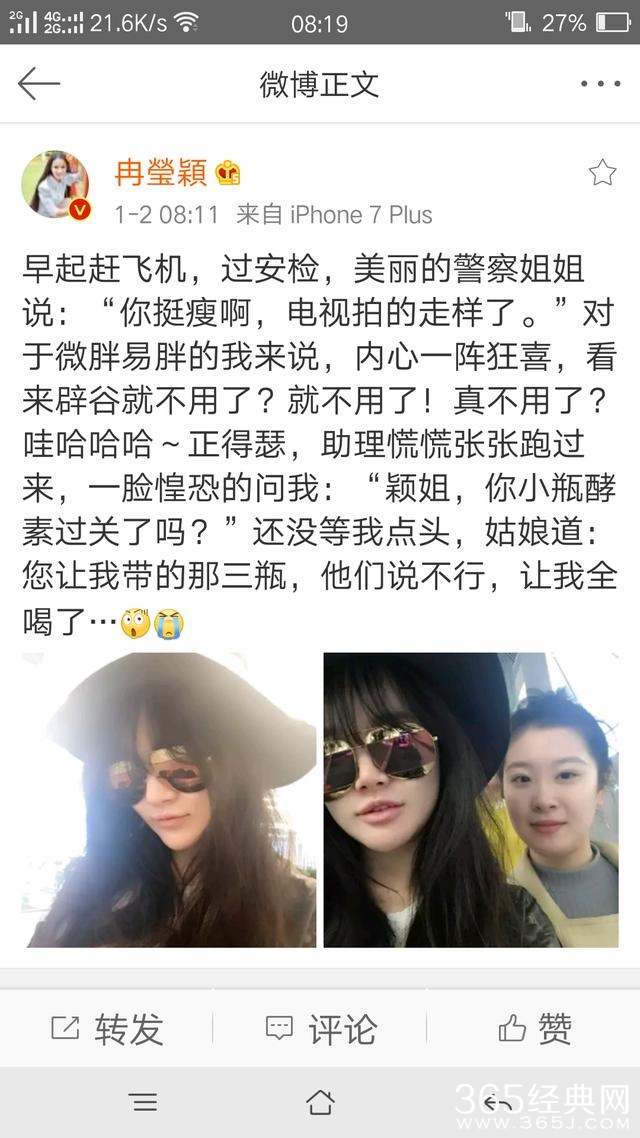Viewport: 640px width, 1138px height.
Task: Open 评论 to comment
Action: (320, 1028)
